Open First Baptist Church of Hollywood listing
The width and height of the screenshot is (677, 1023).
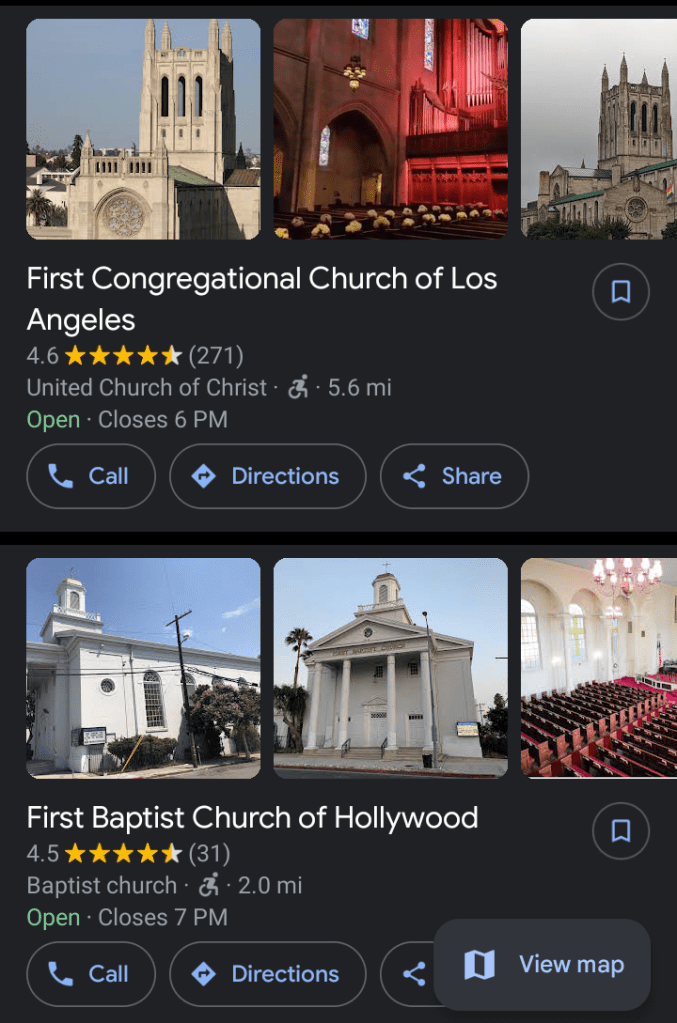252,818
